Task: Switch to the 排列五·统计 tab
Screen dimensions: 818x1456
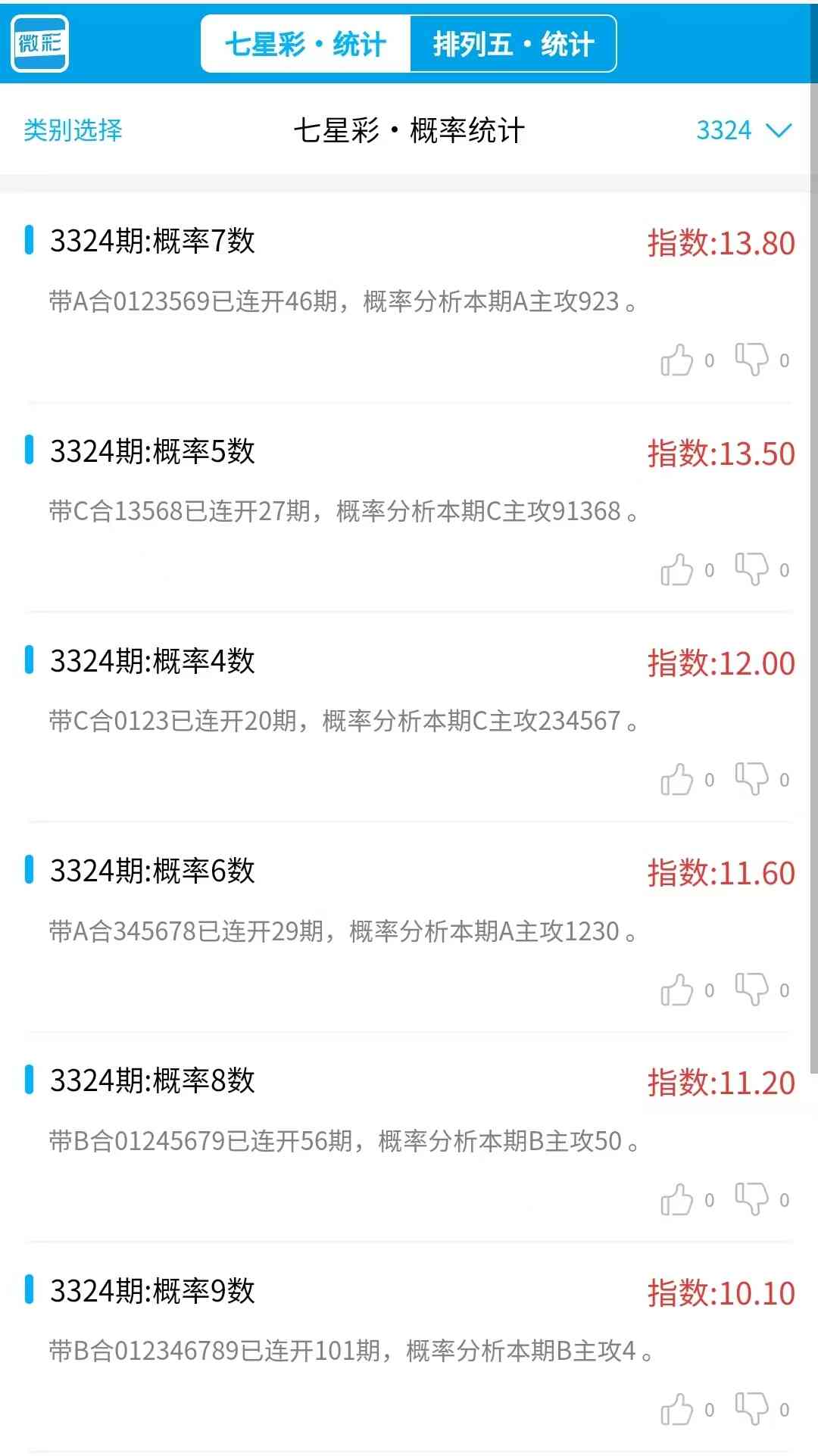Action: point(513,44)
